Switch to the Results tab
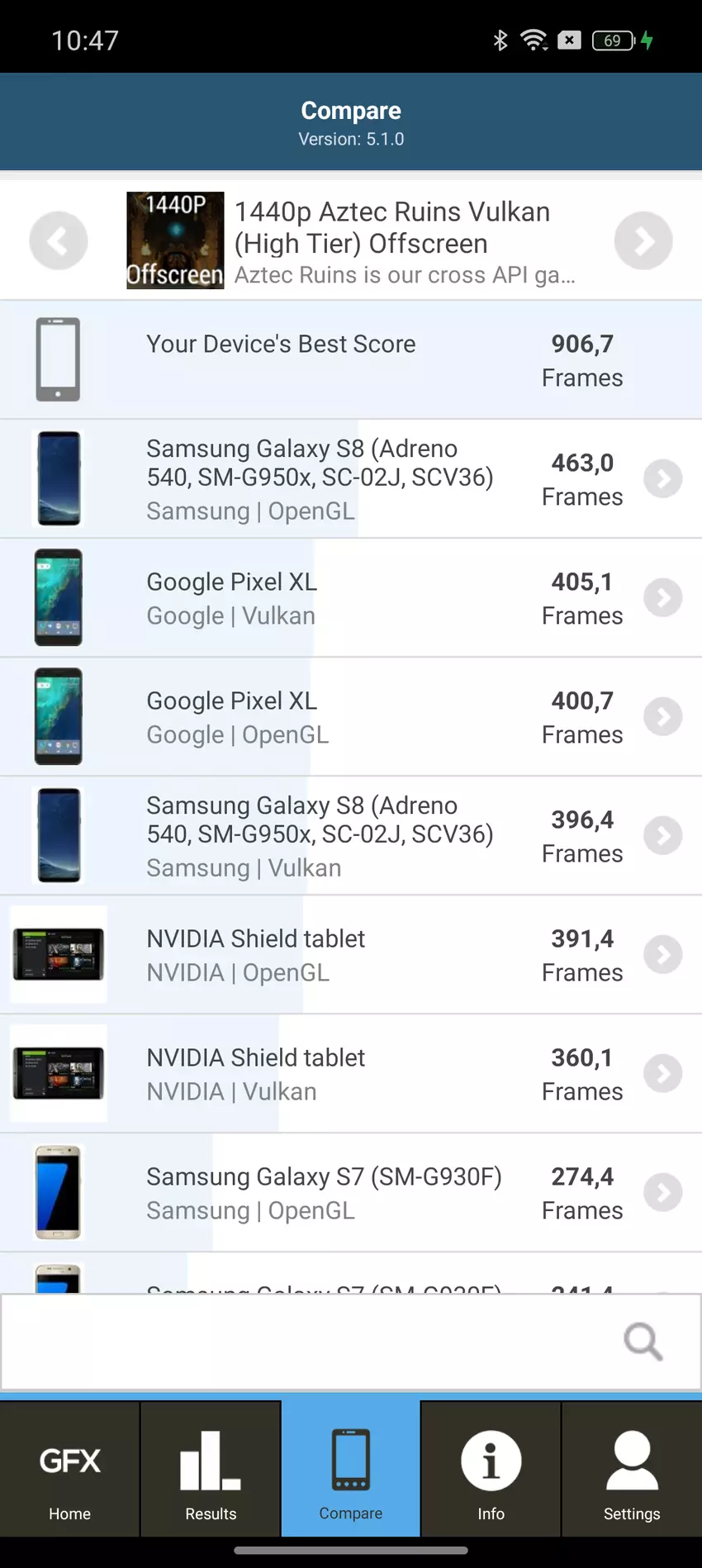Viewport: 702px width, 1568px height. click(x=211, y=1471)
